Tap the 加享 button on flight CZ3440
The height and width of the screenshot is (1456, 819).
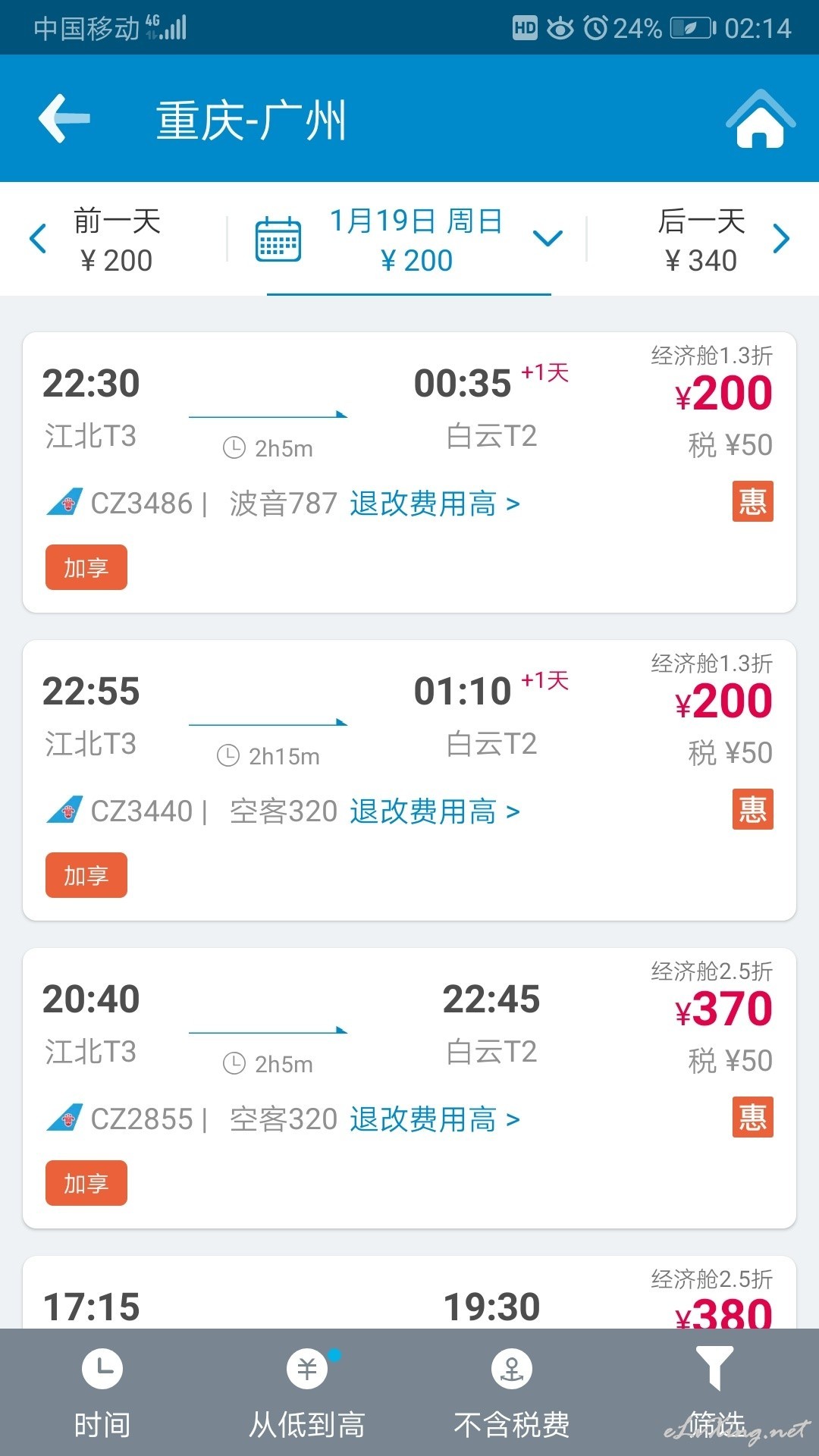pyautogui.click(x=86, y=875)
